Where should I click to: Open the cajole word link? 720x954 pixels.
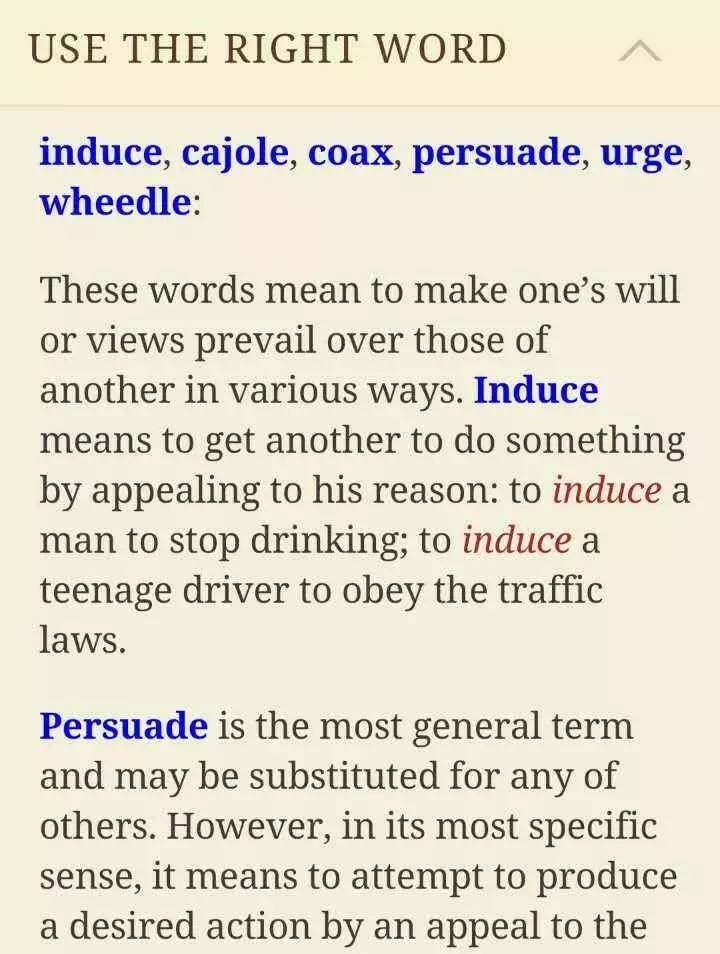(234, 154)
